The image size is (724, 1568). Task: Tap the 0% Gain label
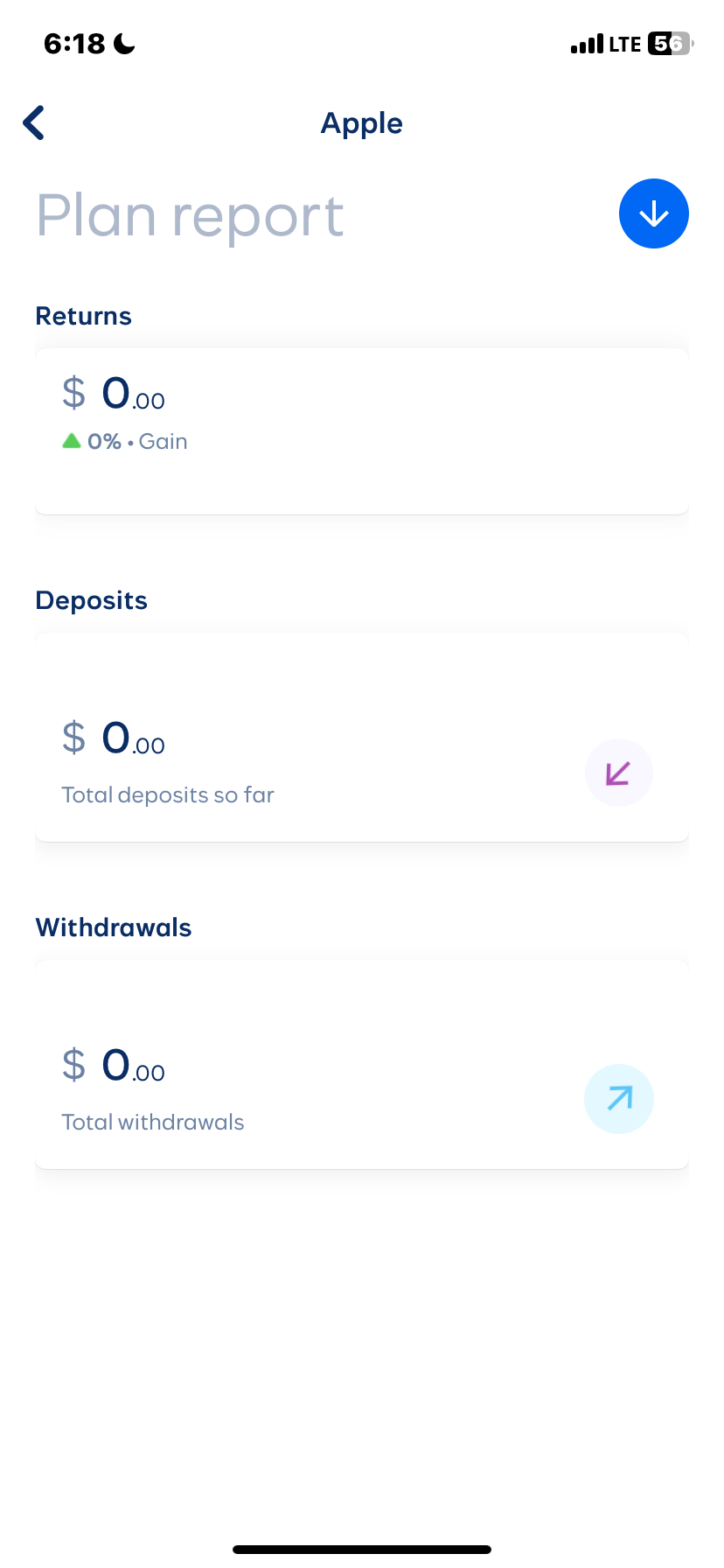[x=125, y=441]
